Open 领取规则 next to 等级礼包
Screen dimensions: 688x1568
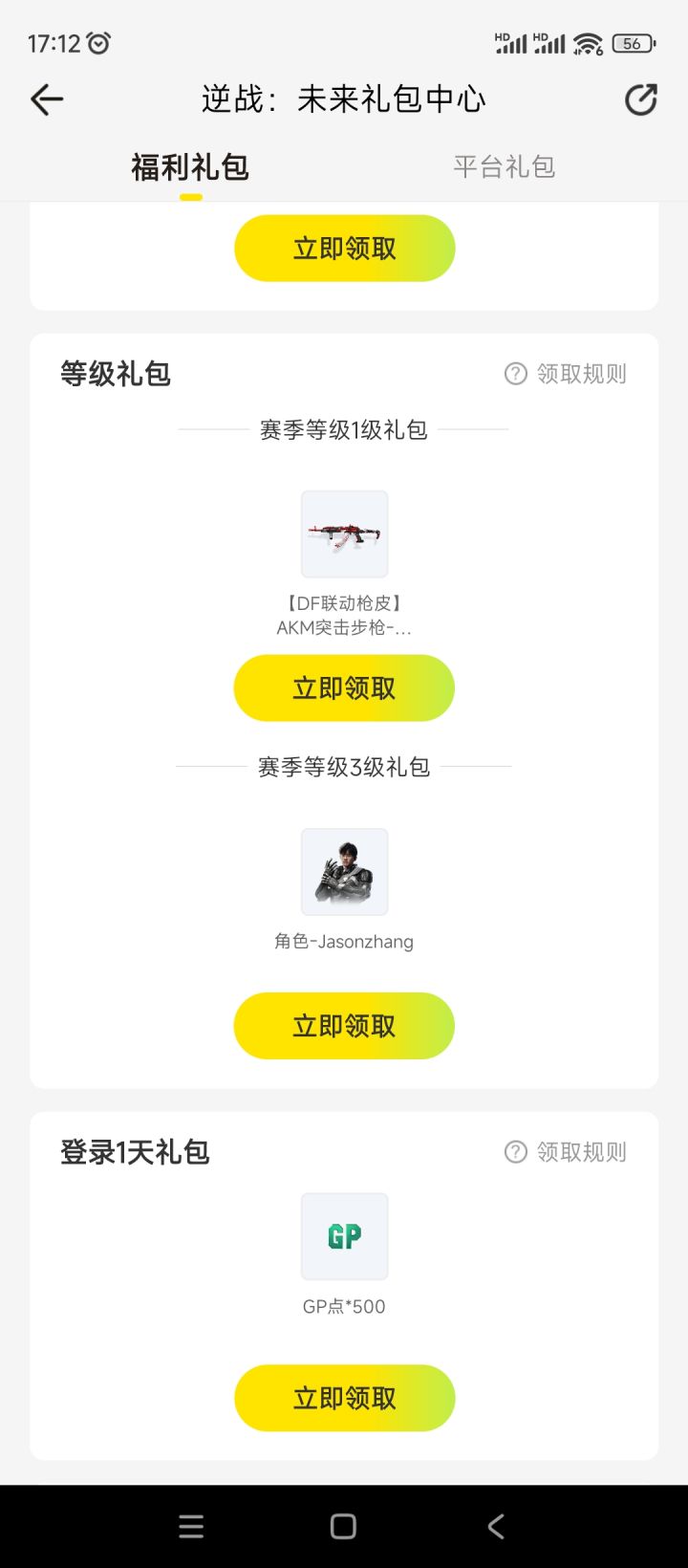point(581,374)
